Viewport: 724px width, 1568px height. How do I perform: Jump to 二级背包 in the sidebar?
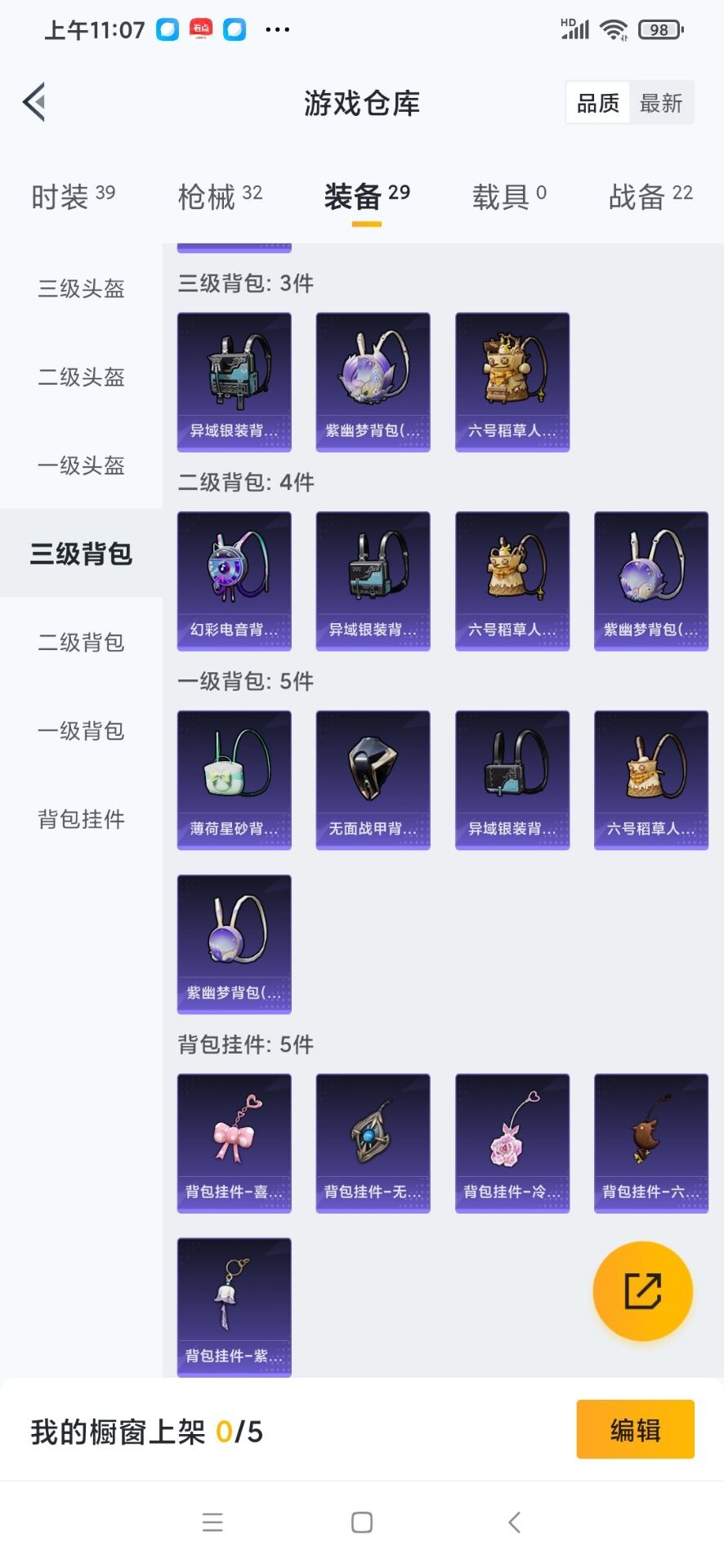click(81, 642)
